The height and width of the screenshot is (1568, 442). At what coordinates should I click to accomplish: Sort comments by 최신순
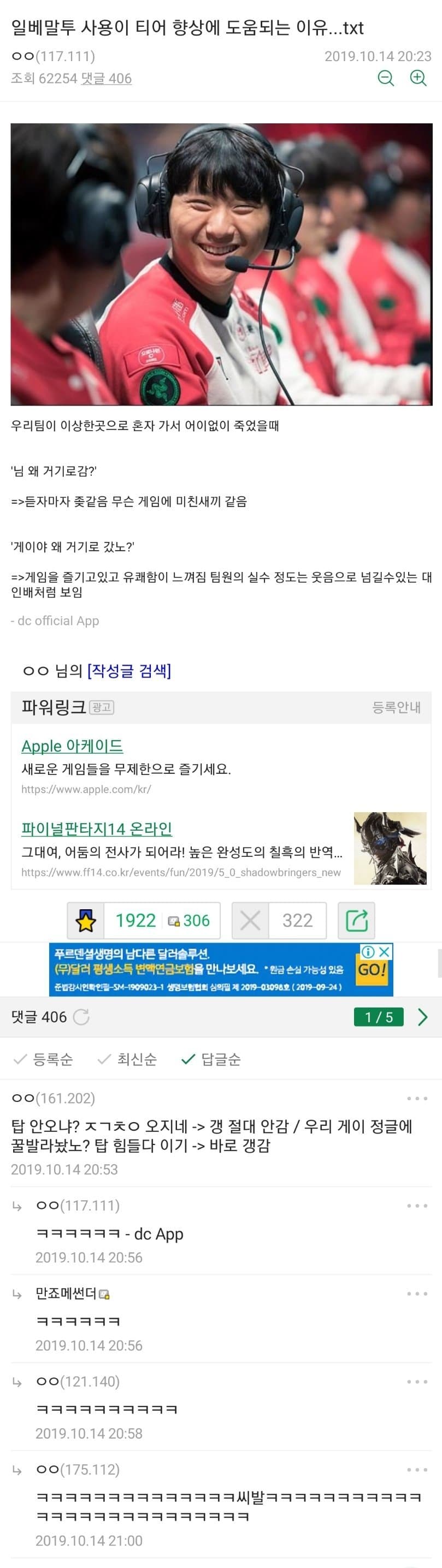coord(127,1060)
